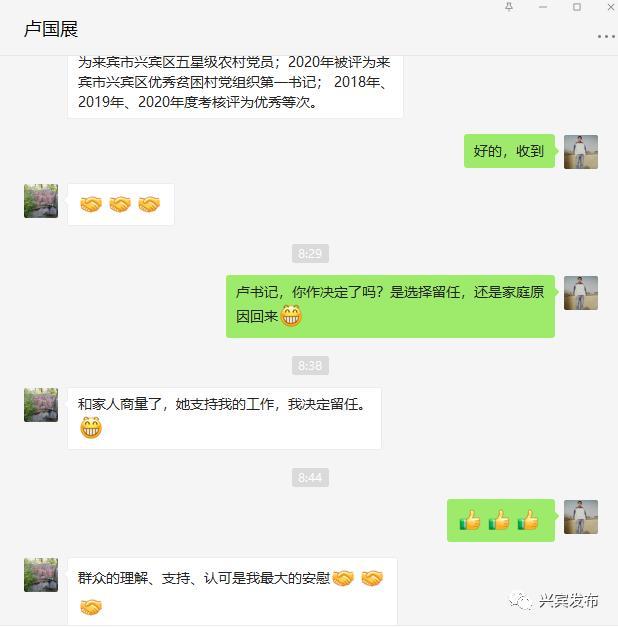Close the chat window
This screenshot has height=627, width=618.
click(608, 7)
